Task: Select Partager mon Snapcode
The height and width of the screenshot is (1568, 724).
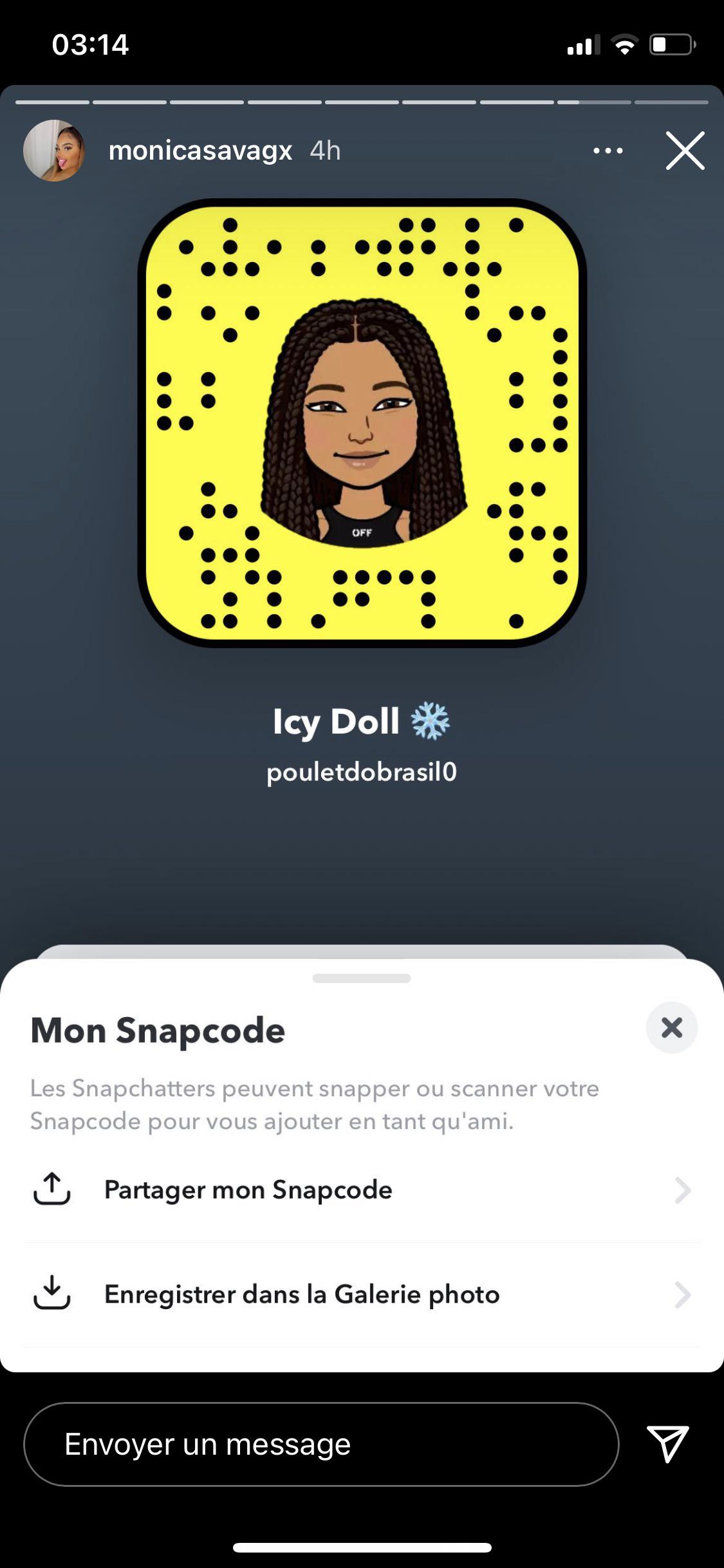Action: click(248, 1190)
